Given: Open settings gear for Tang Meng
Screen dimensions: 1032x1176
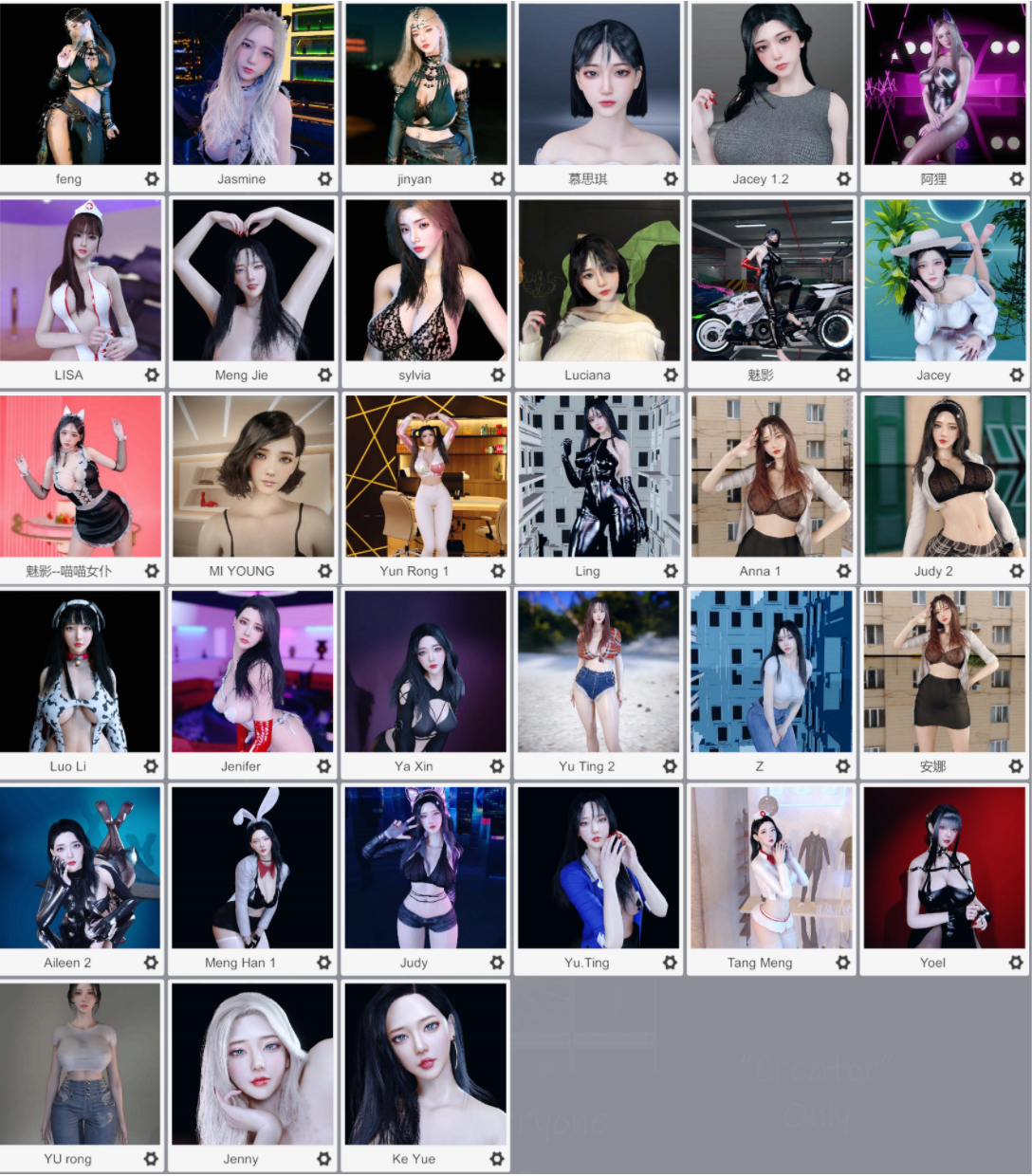Looking at the screenshot, I should (842, 963).
